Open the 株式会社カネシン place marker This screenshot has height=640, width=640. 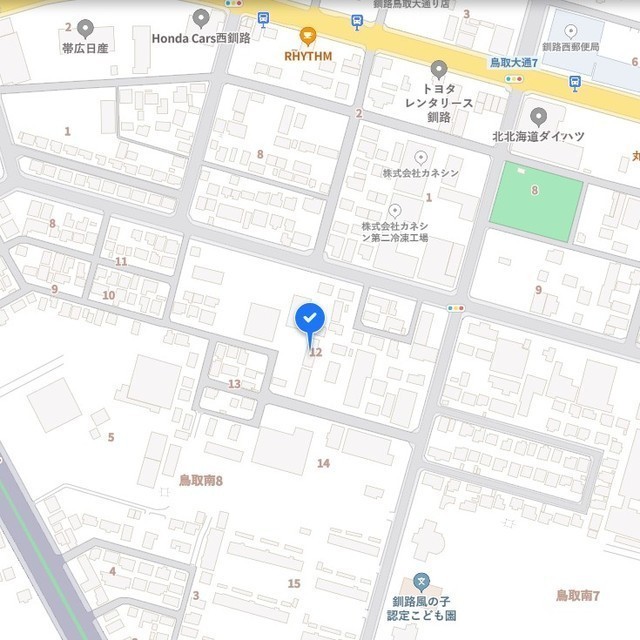tap(420, 157)
